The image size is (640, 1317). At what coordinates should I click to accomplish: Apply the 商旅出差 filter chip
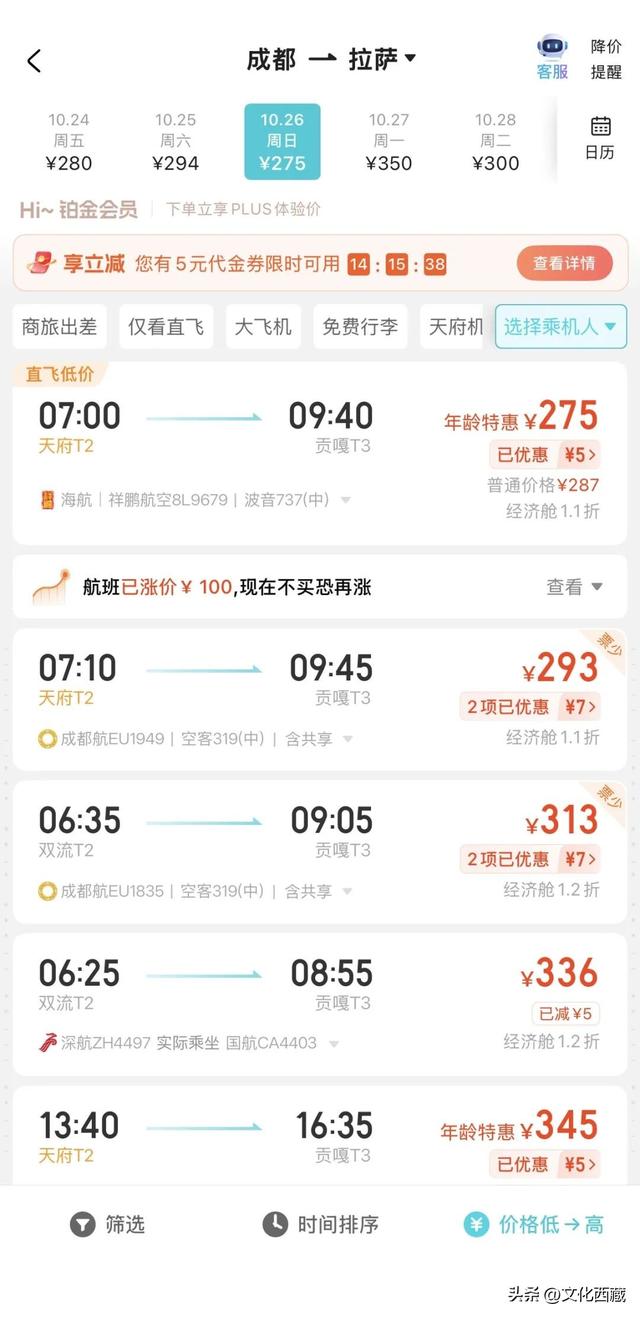click(x=60, y=327)
